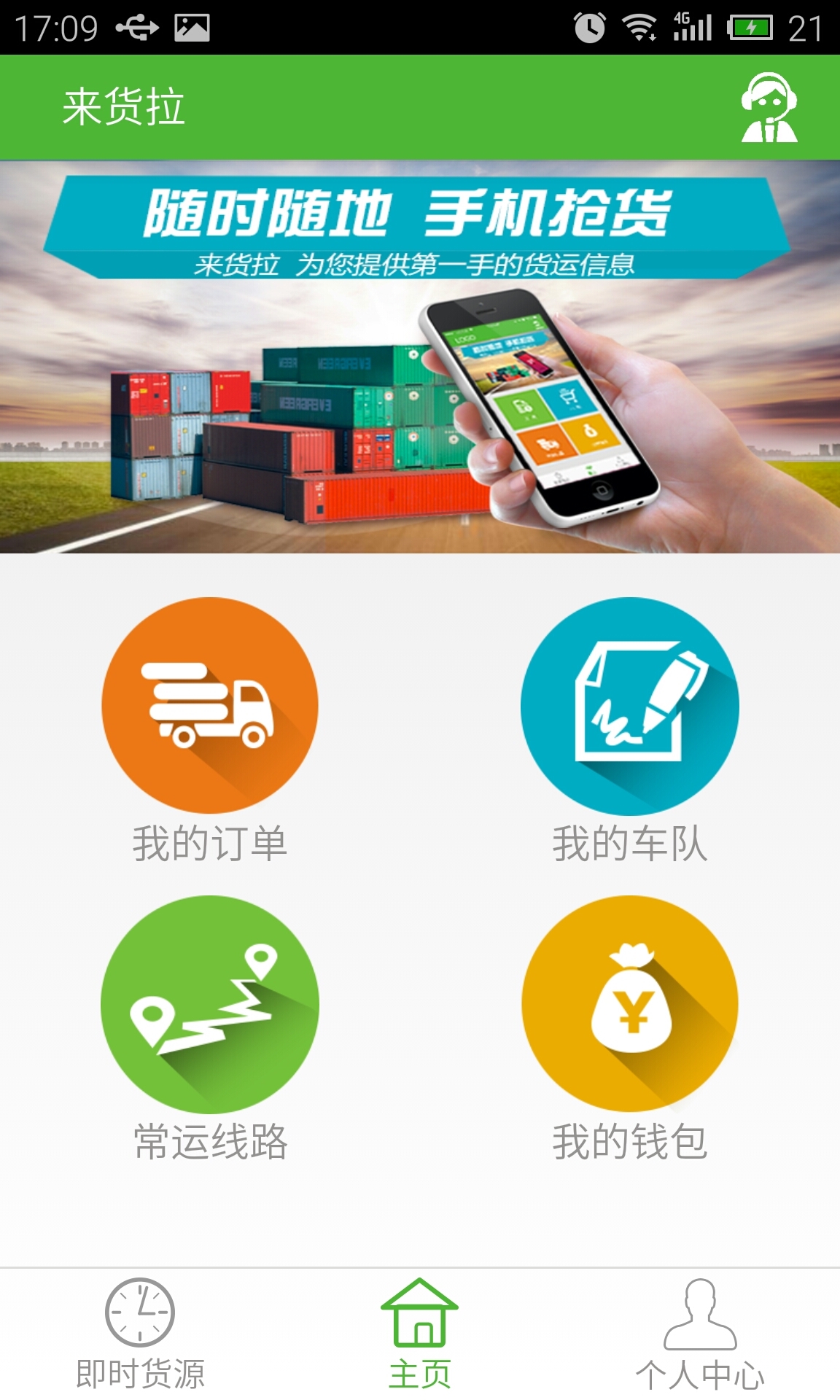
Task: Open the customer service headset icon
Action: pyautogui.click(x=769, y=107)
